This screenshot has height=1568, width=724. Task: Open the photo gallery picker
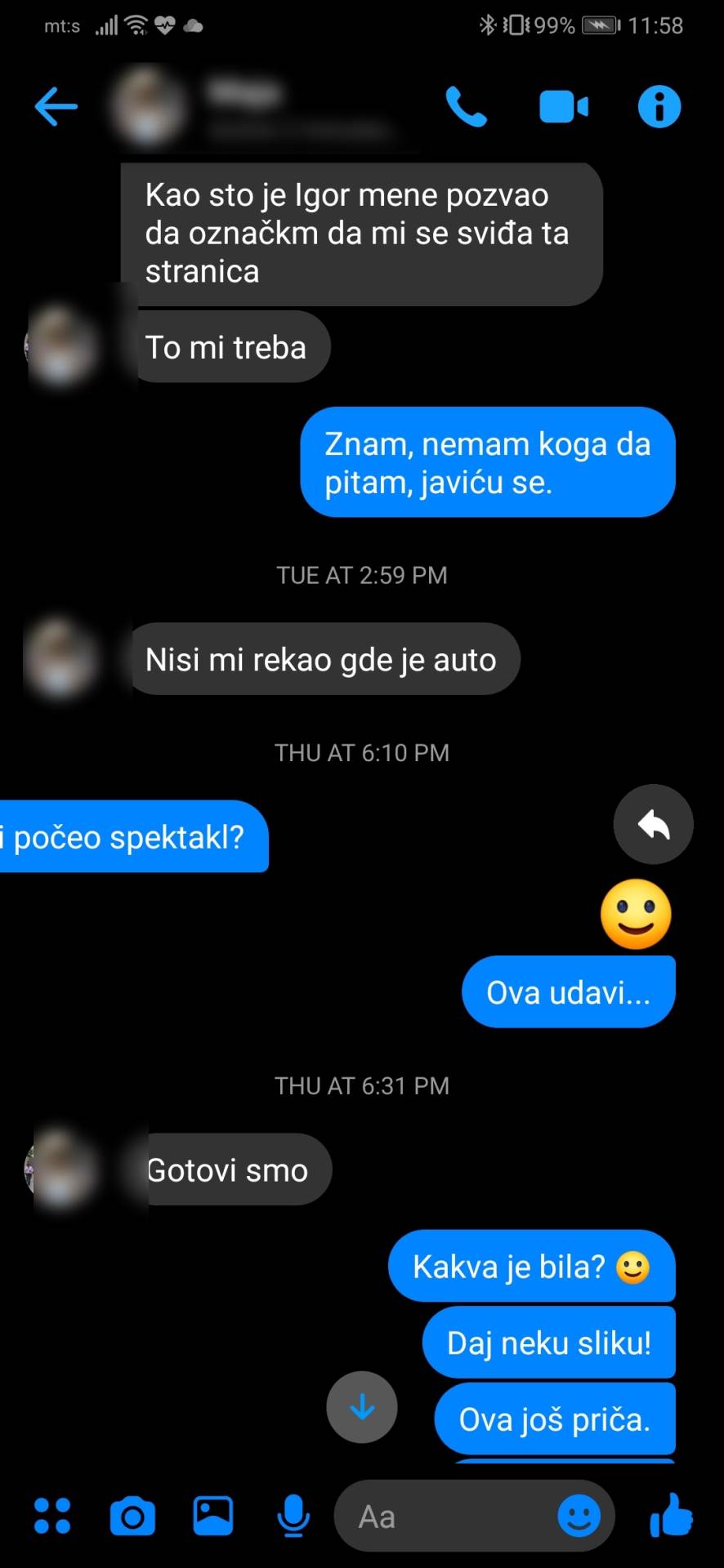[x=213, y=1516]
